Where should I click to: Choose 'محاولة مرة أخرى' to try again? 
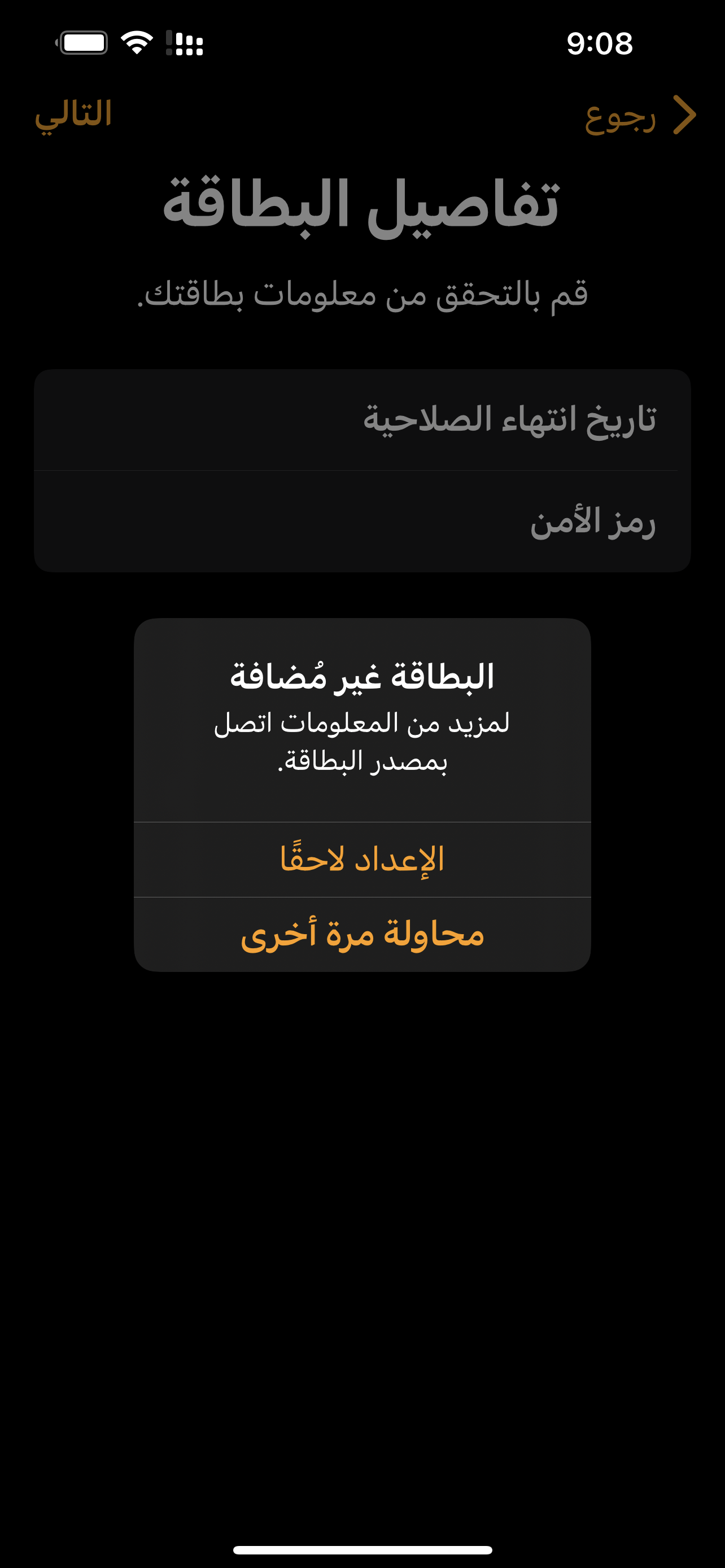click(x=362, y=934)
